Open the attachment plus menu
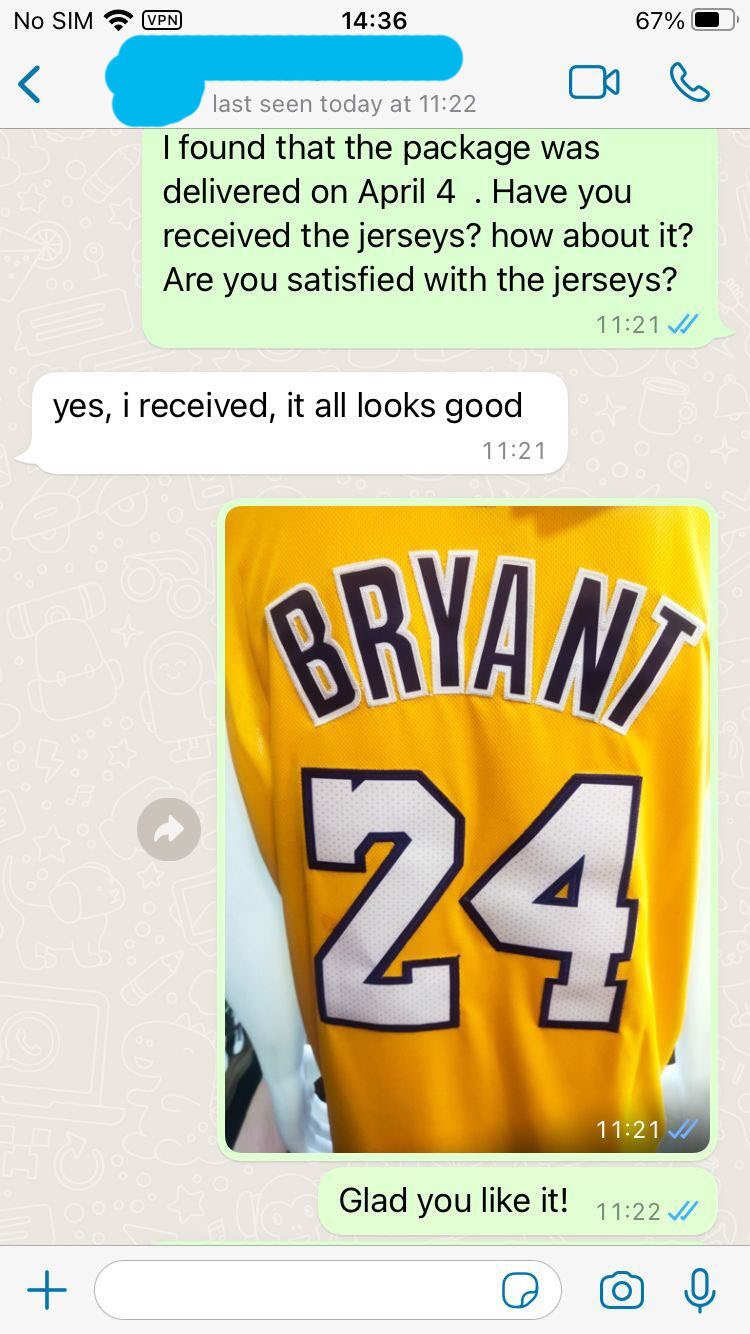The image size is (750, 1334). [x=47, y=1290]
